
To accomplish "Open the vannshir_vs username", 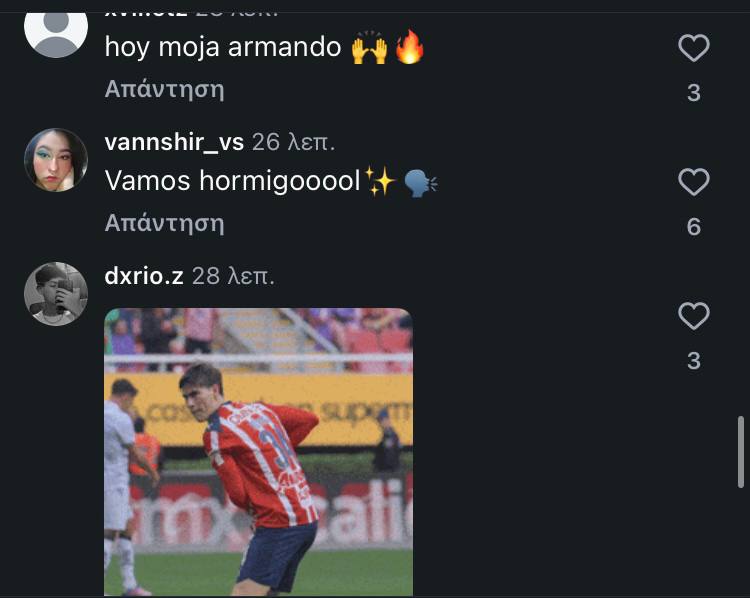I will (174, 142).
